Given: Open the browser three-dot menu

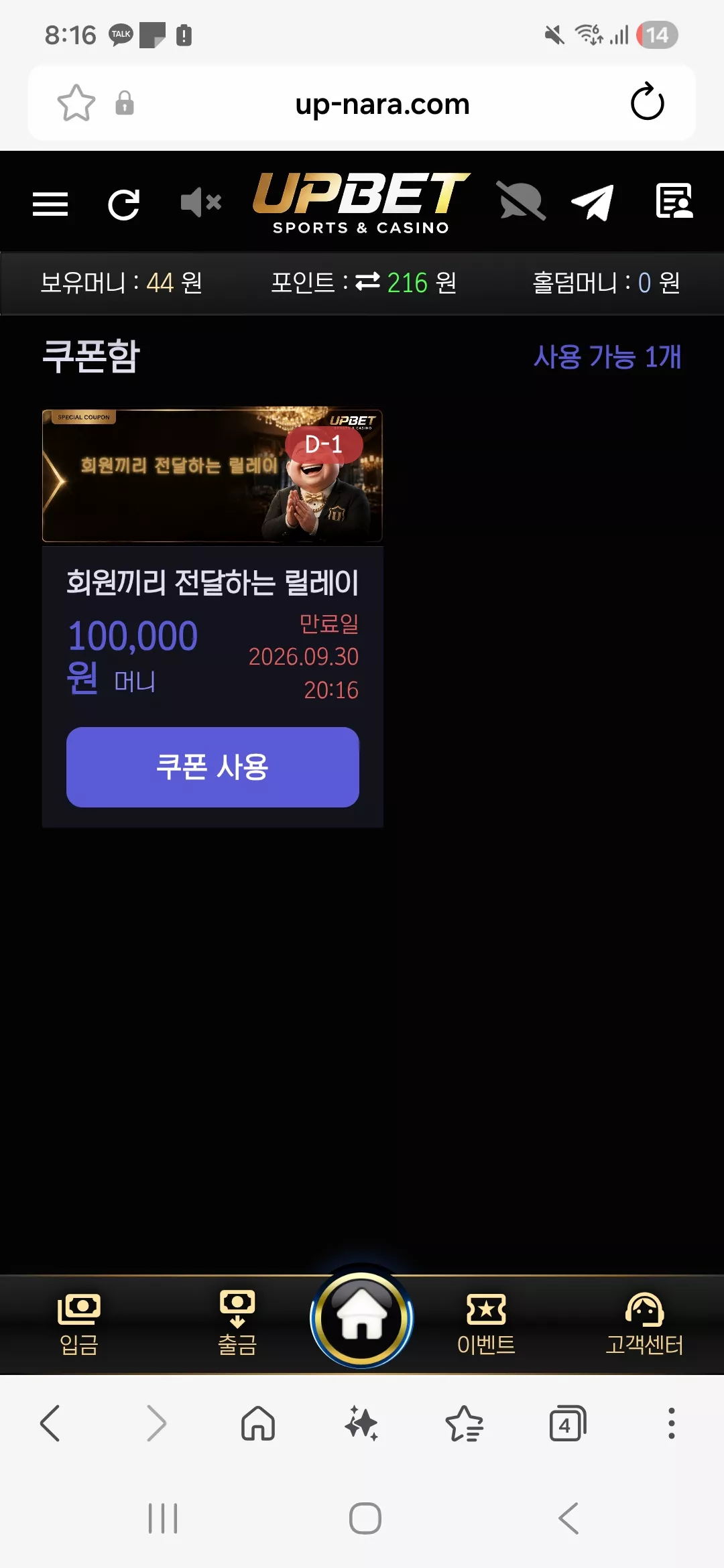Looking at the screenshot, I should point(671,1423).
